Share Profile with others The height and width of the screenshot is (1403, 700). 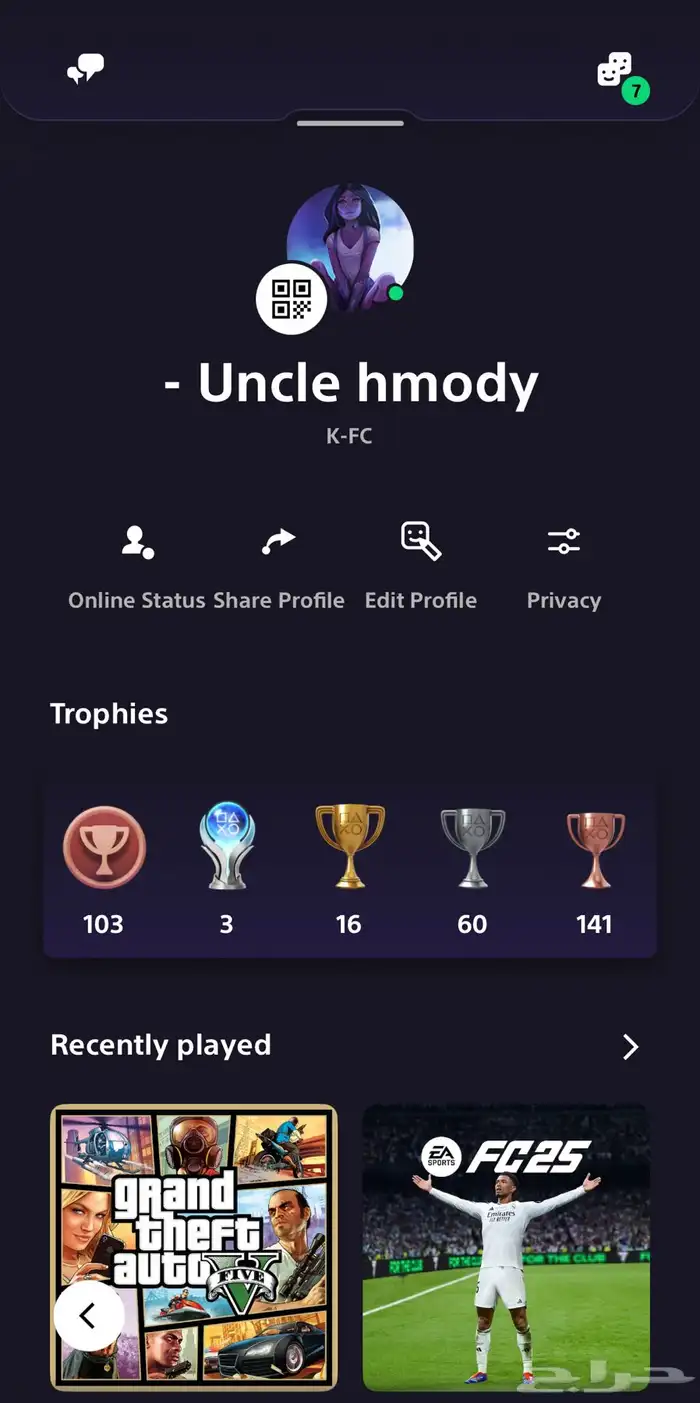pos(279,565)
